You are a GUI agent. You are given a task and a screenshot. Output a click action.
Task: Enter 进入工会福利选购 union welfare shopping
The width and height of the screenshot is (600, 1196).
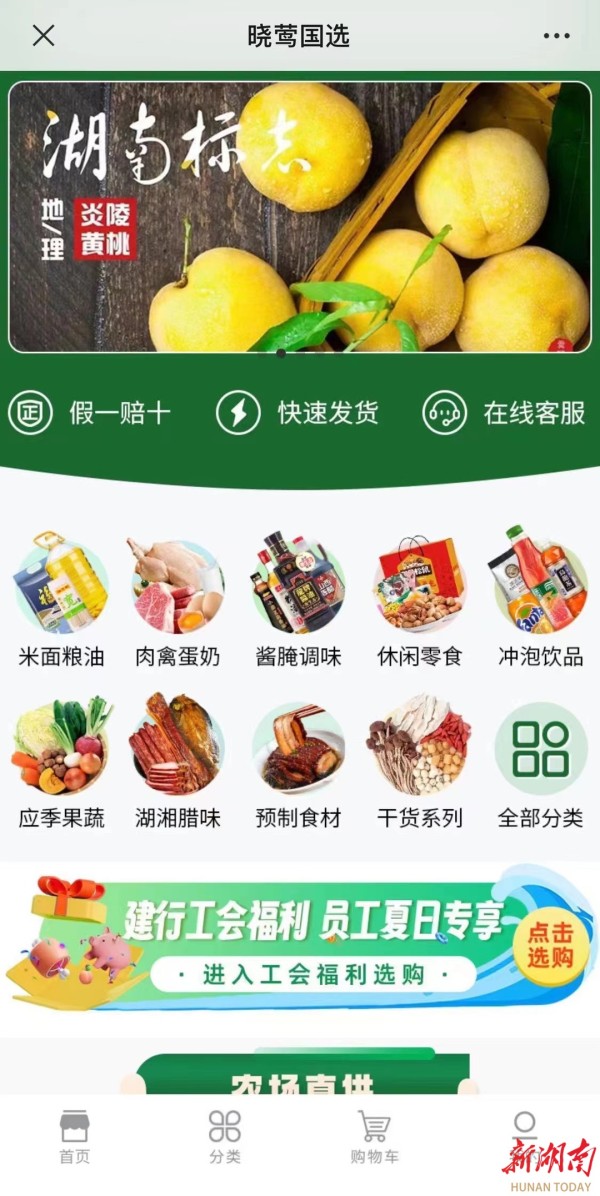(x=313, y=975)
